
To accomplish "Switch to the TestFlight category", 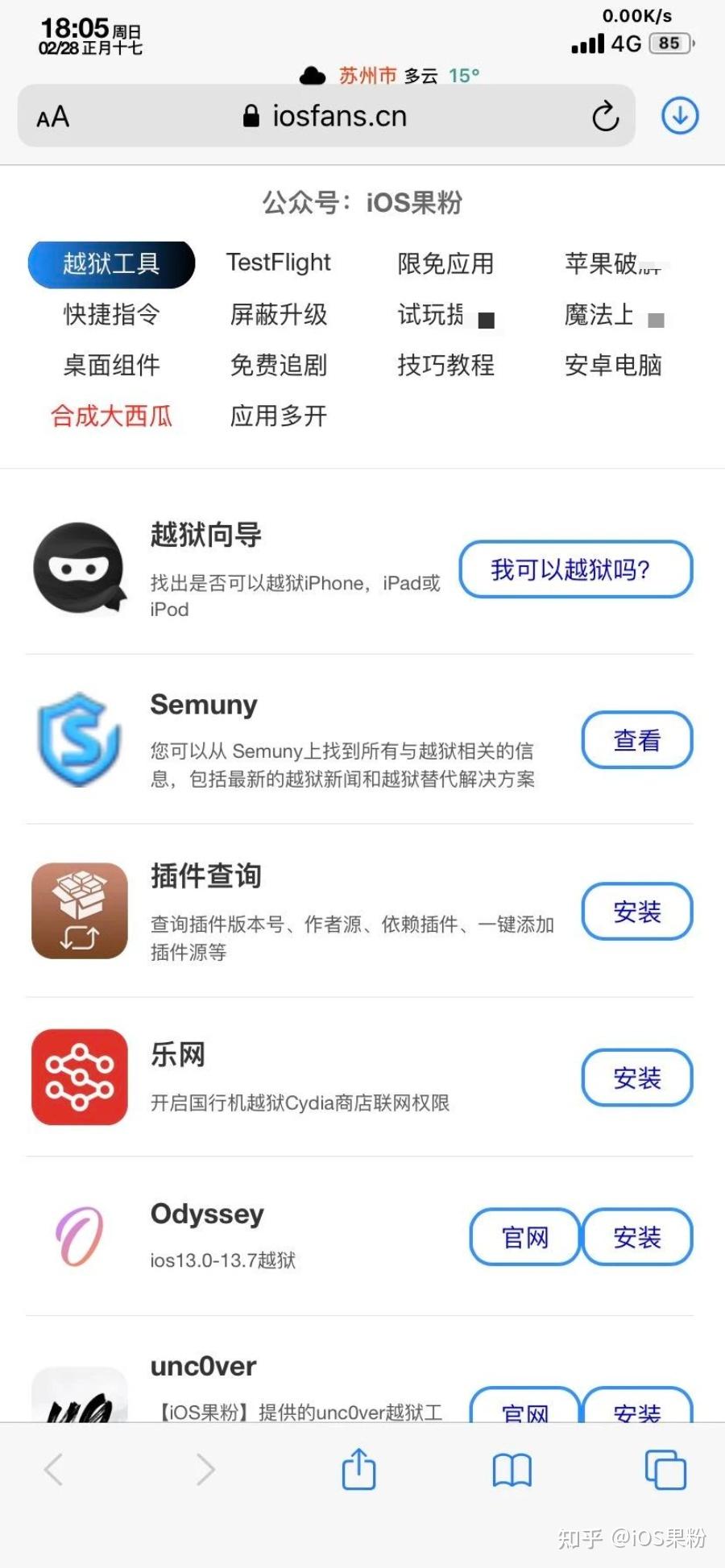I will tap(279, 262).
